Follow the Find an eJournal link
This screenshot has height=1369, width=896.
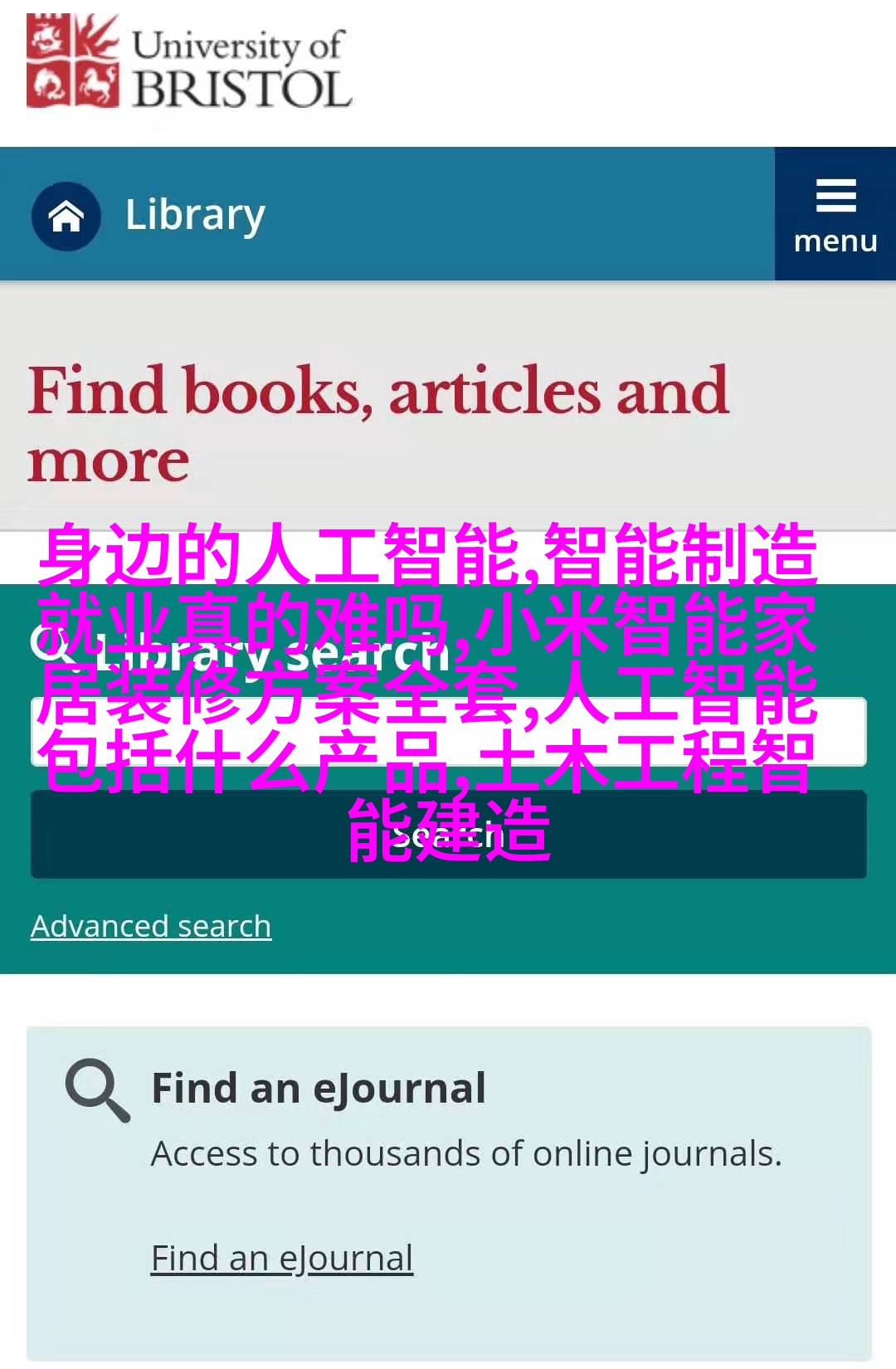click(281, 1259)
